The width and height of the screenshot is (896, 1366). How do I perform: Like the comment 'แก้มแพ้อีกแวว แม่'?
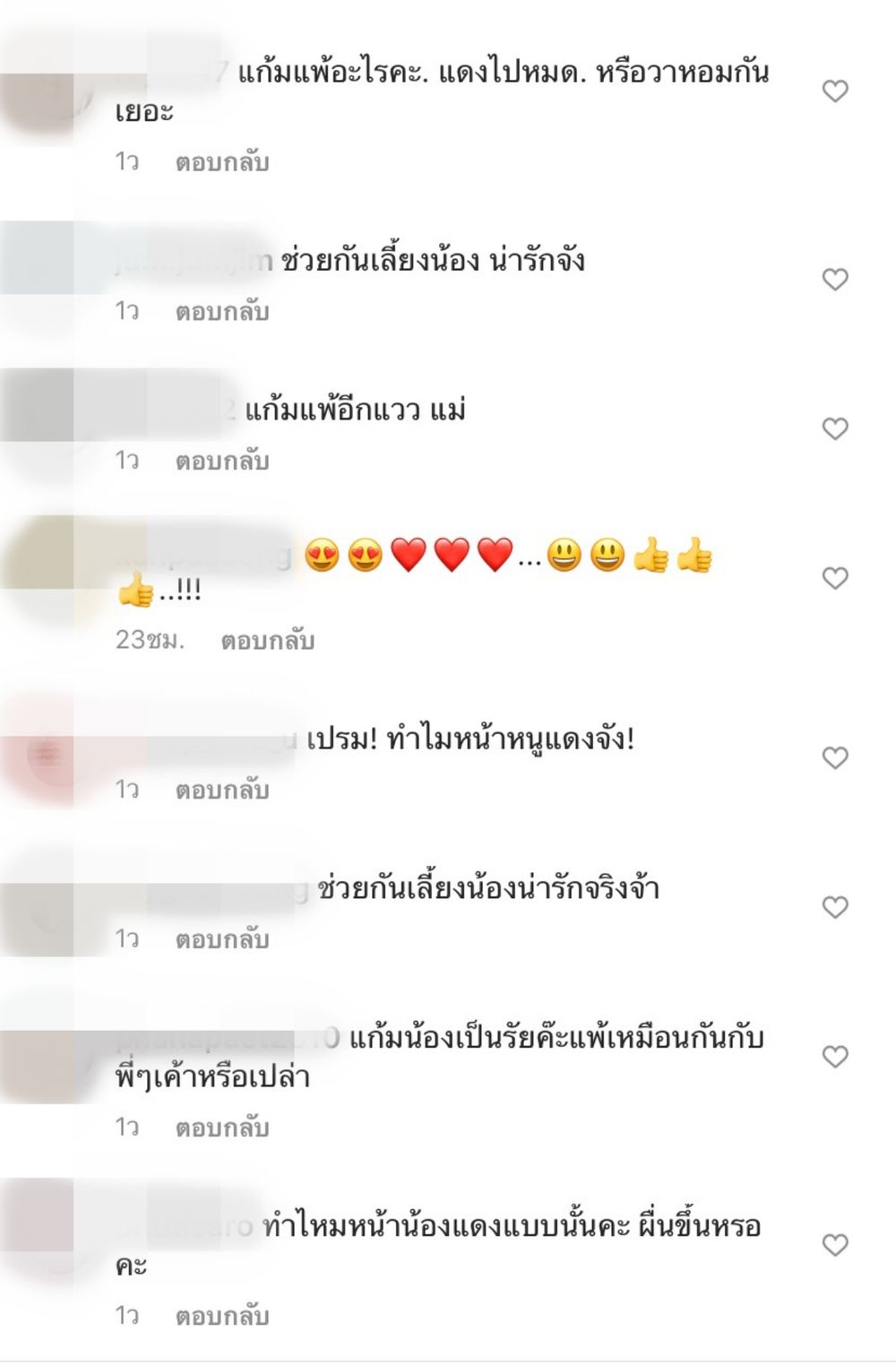point(835,429)
